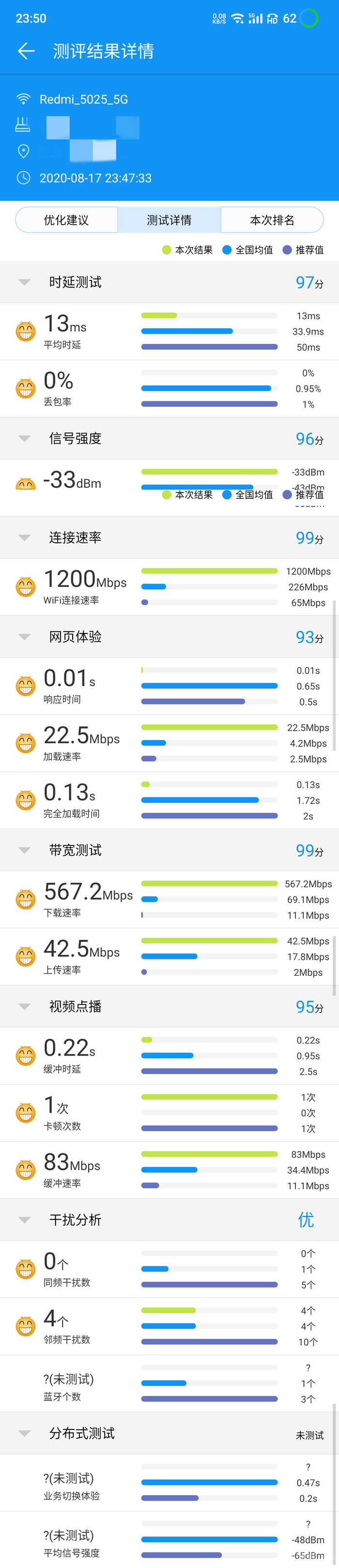Toggle the 带宽测试 section
The image size is (339, 1568).
[x=24, y=850]
